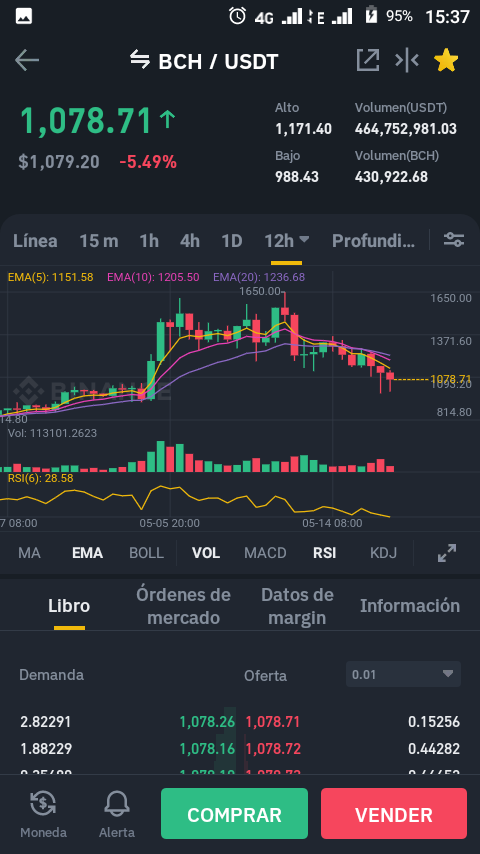The height and width of the screenshot is (854, 480).
Task: Expand the 12h interval dropdown
Action: click(287, 241)
